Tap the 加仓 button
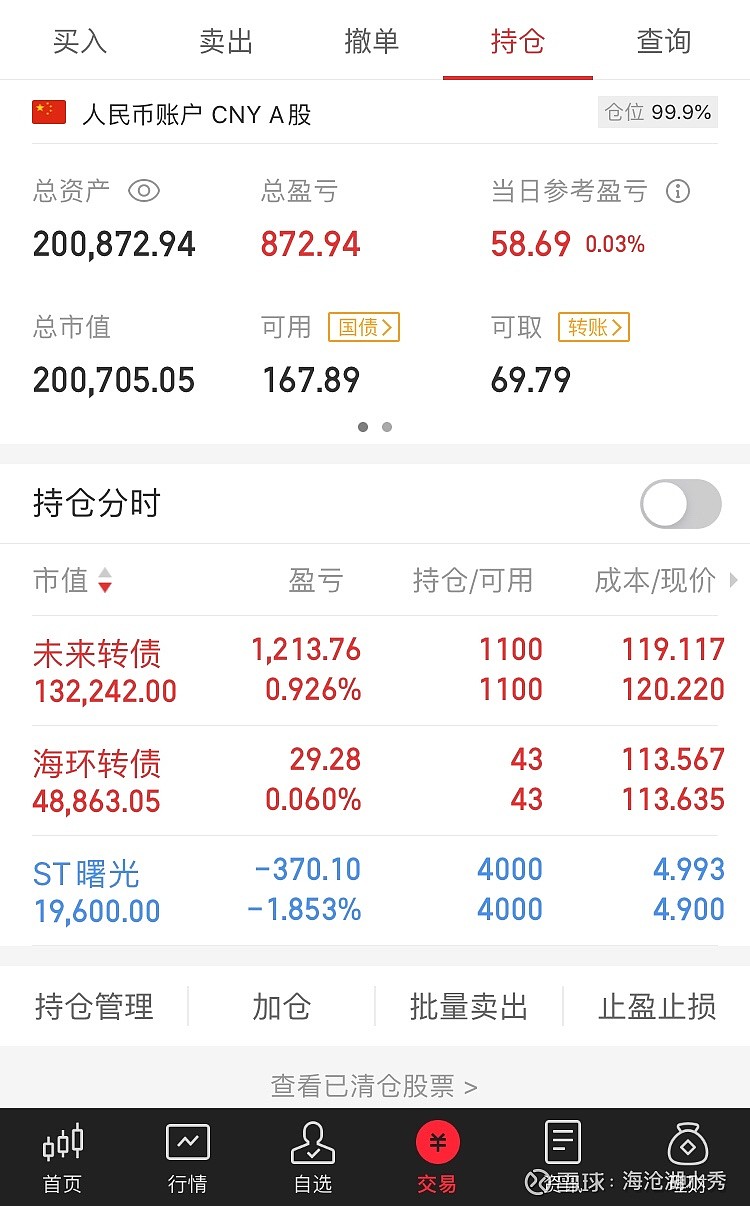Screen dimensions: 750x1206 [281, 1006]
